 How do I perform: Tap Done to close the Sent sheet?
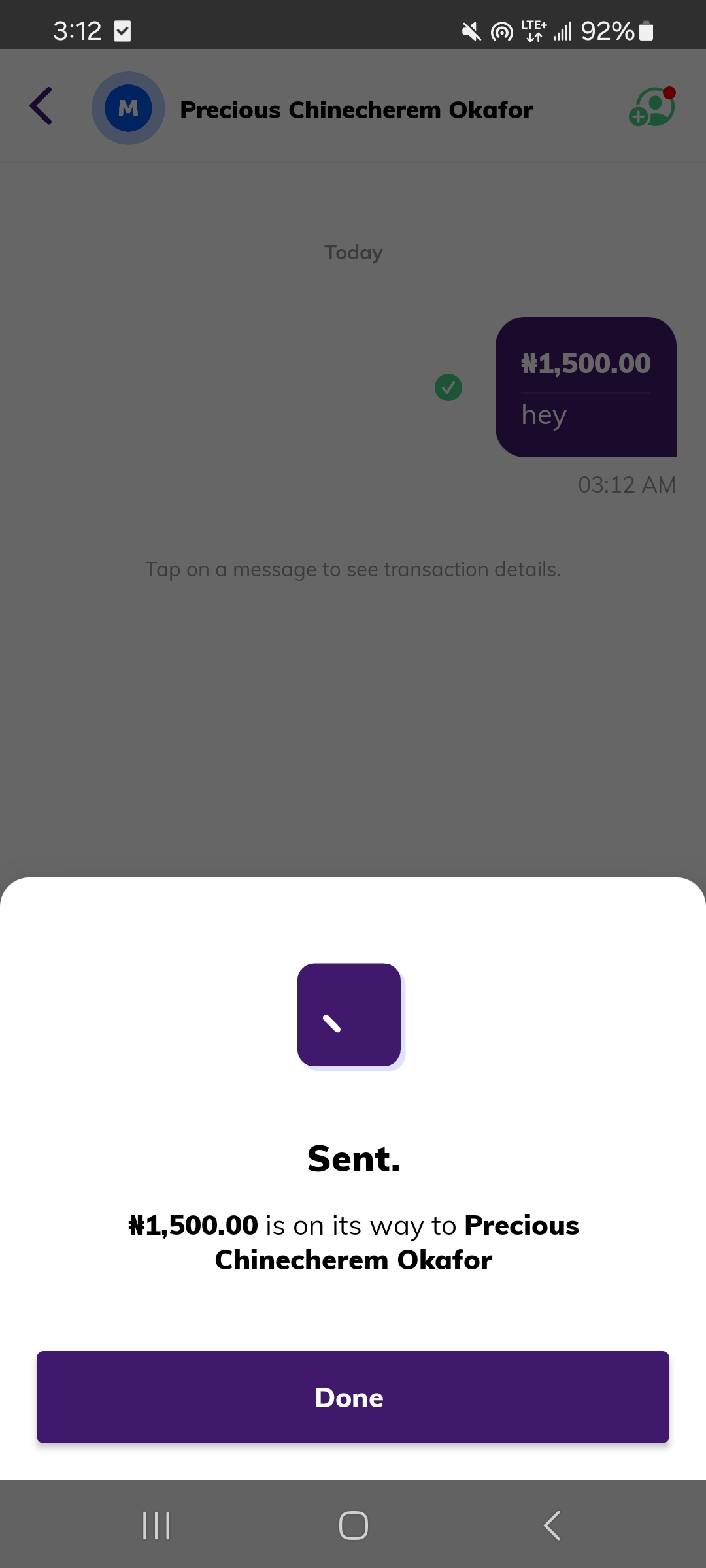click(352, 1397)
